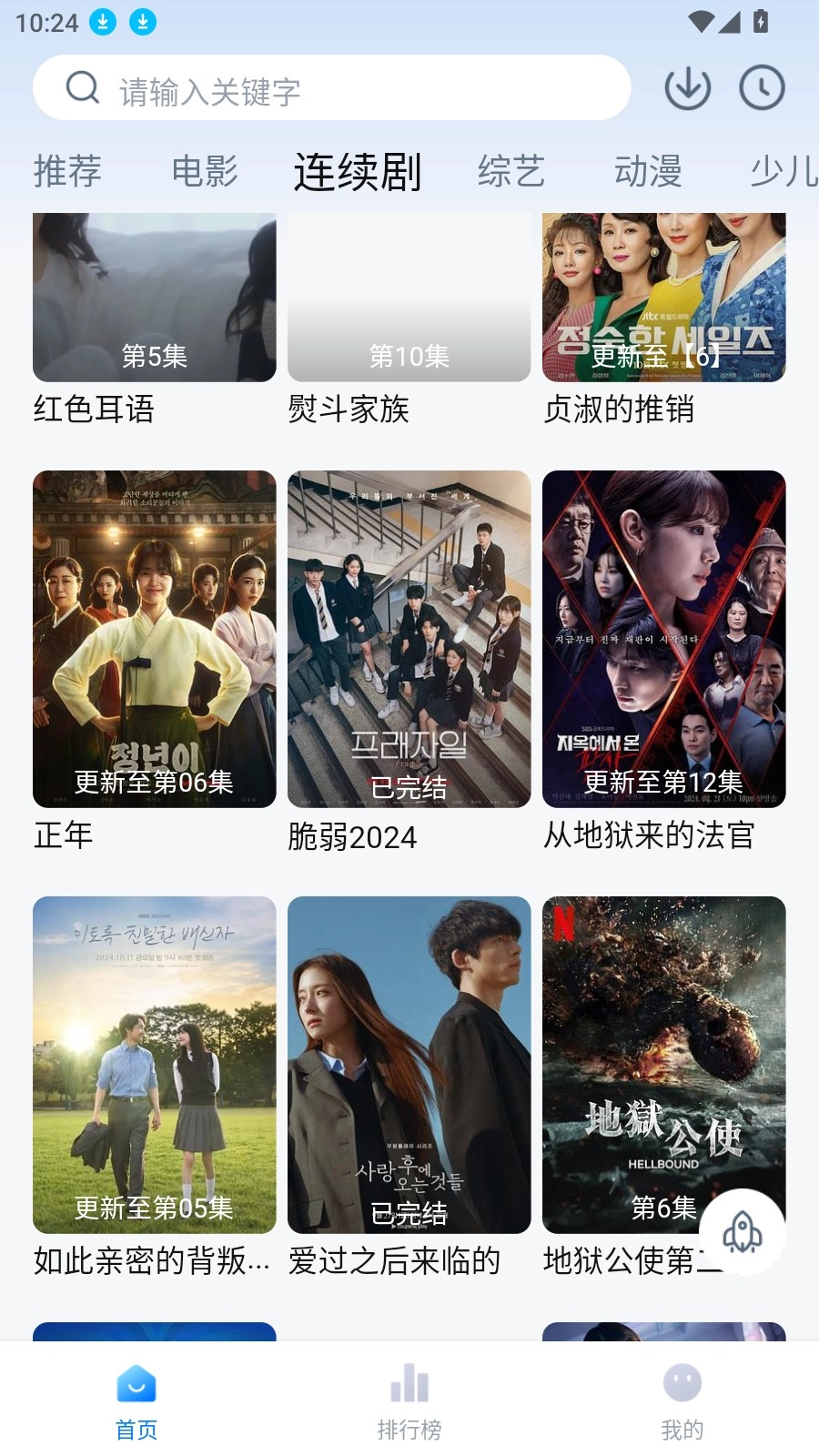Image resolution: width=819 pixels, height=1456 pixels.
Task: Go to the 首页 tab
Action: point(136,1401)
